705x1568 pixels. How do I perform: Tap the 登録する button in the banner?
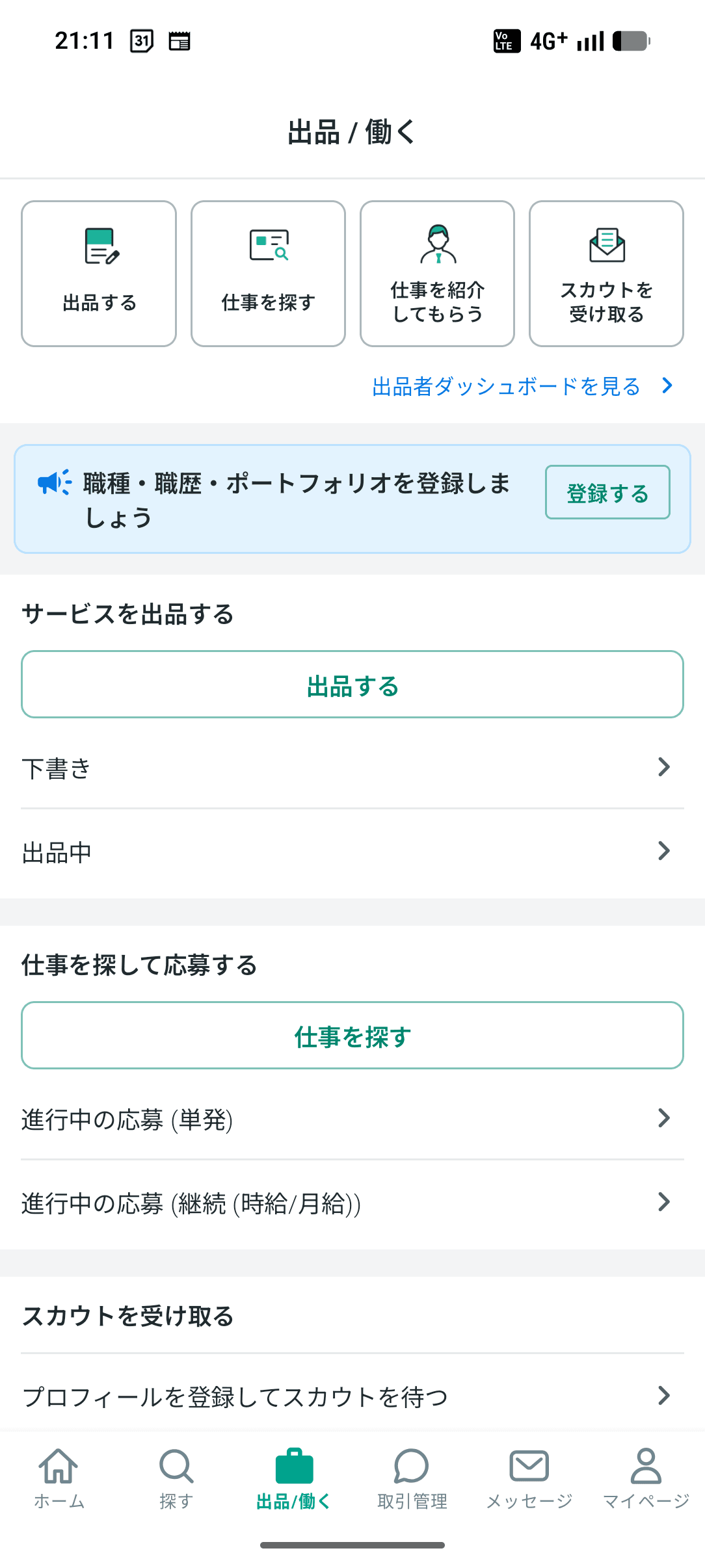(x=607, y=493)
